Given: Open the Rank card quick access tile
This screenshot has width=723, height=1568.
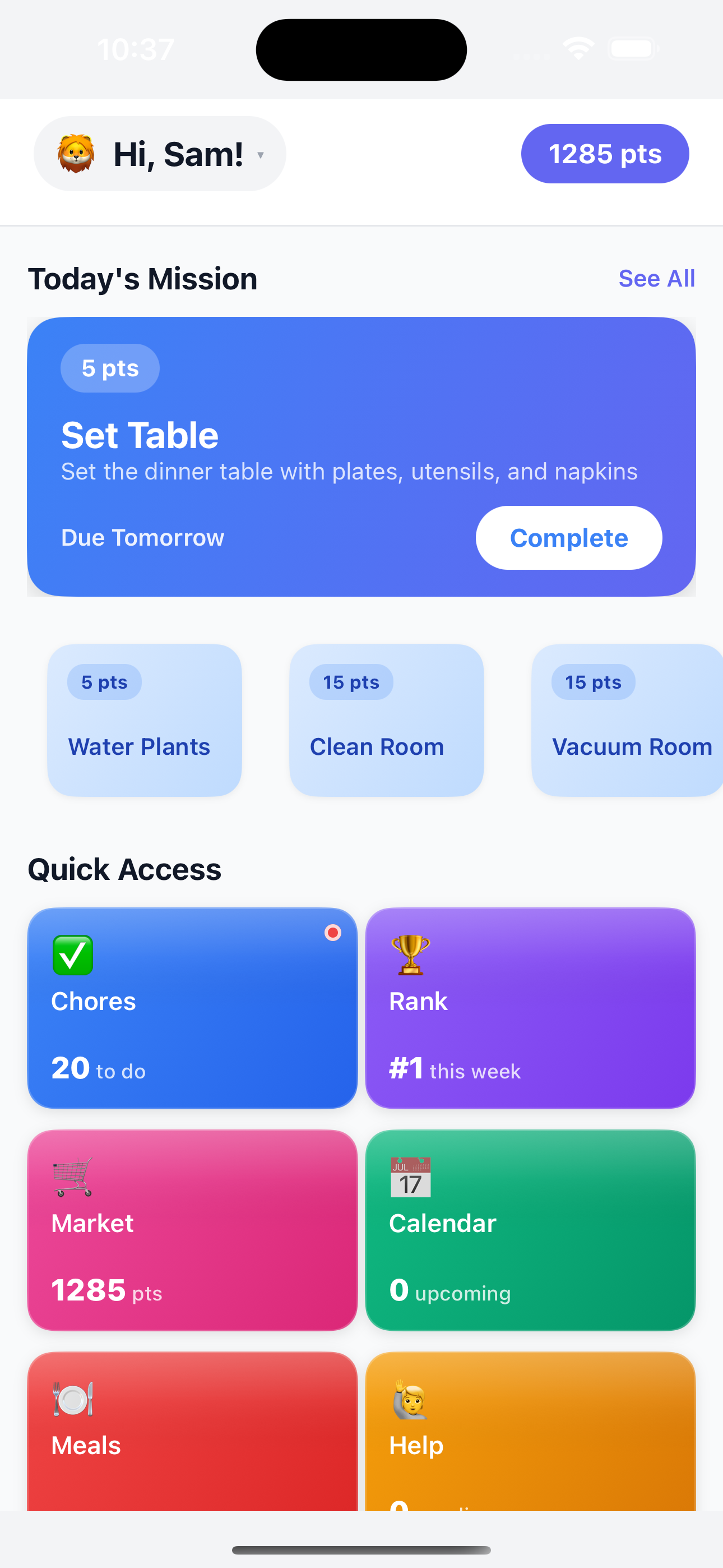Looking at the screenshot, I should [530, 1009].
